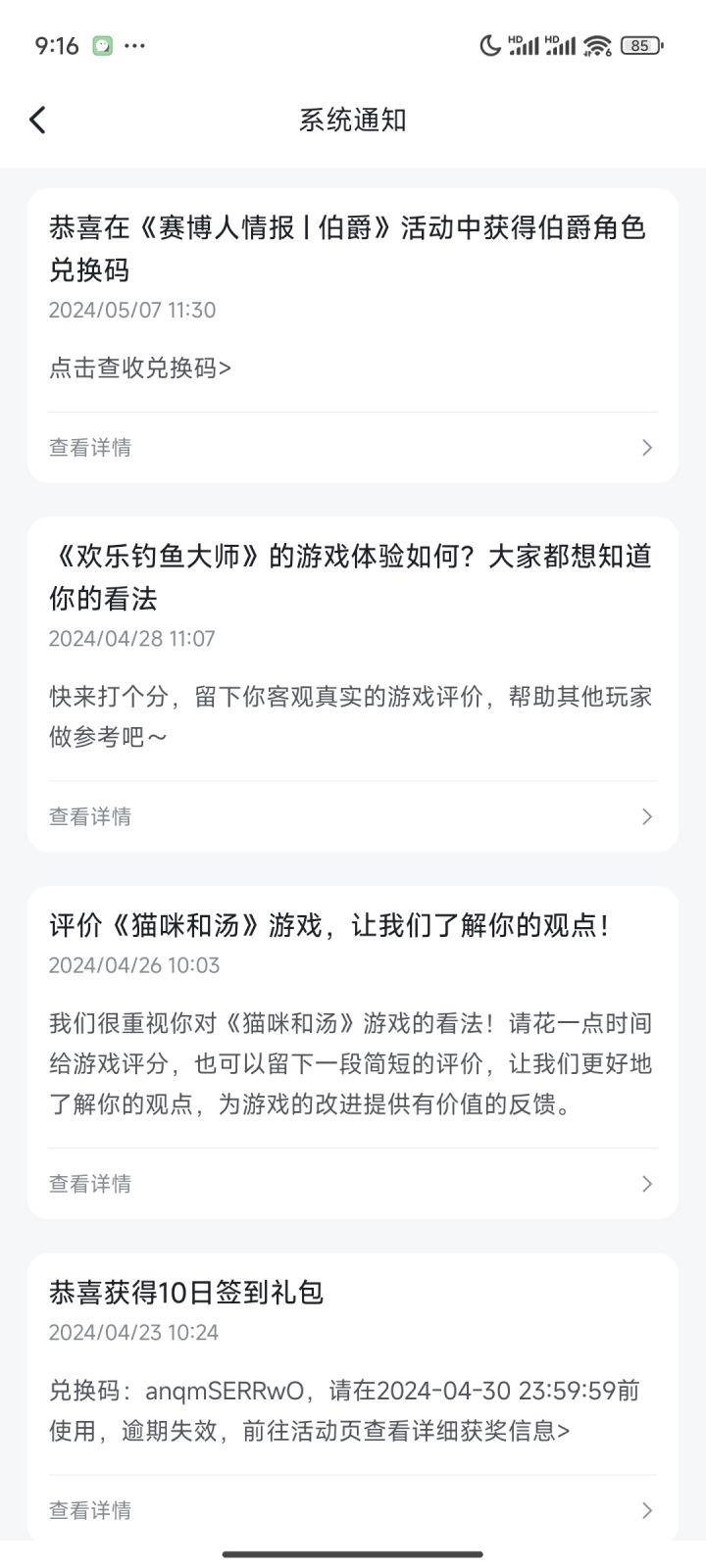Open 点击查收兑换码 link for 伯爵 role code
706x1568 pixels.
140,367
